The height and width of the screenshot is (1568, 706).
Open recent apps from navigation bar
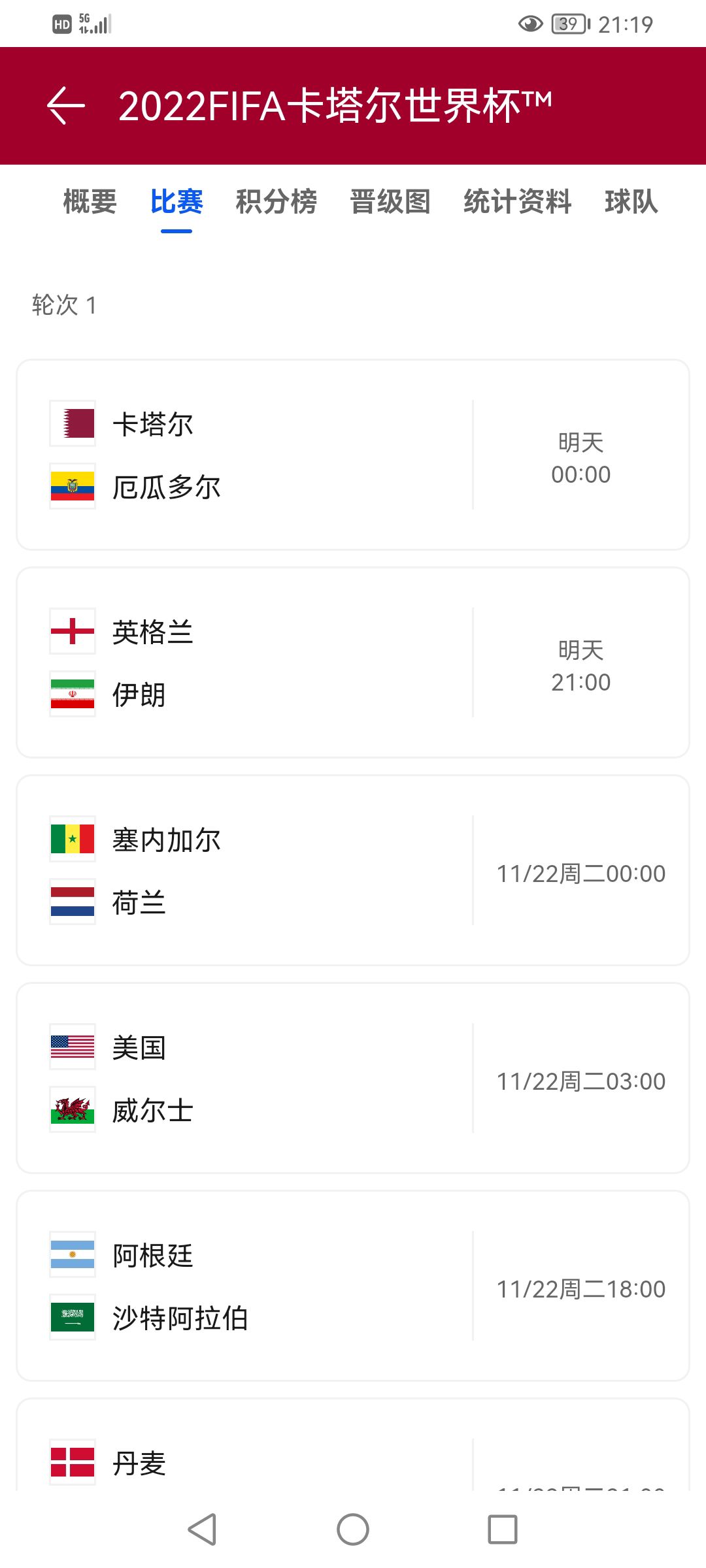pos(503,1529)
